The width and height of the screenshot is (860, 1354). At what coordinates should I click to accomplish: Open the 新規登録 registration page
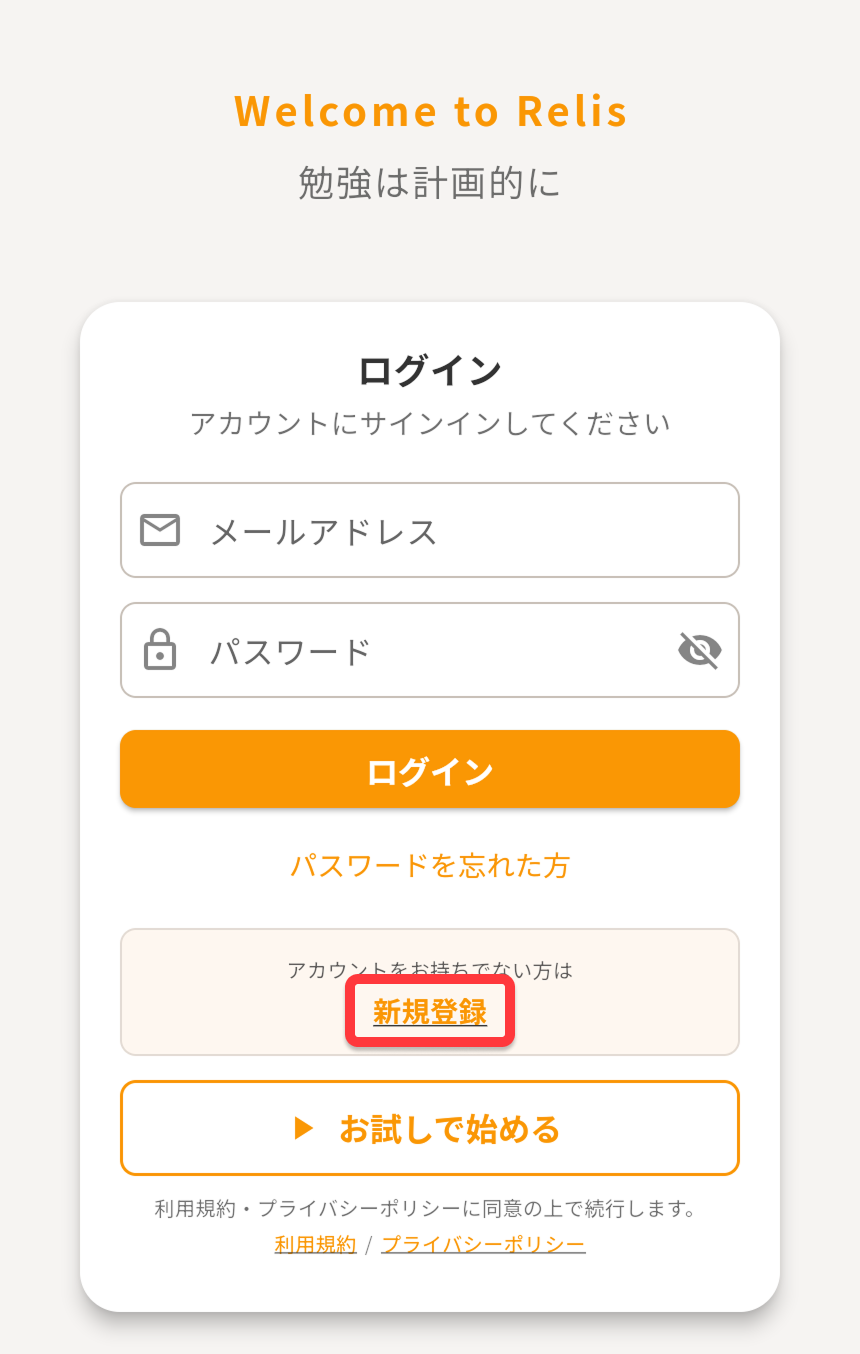click(x=429, y=1013)
